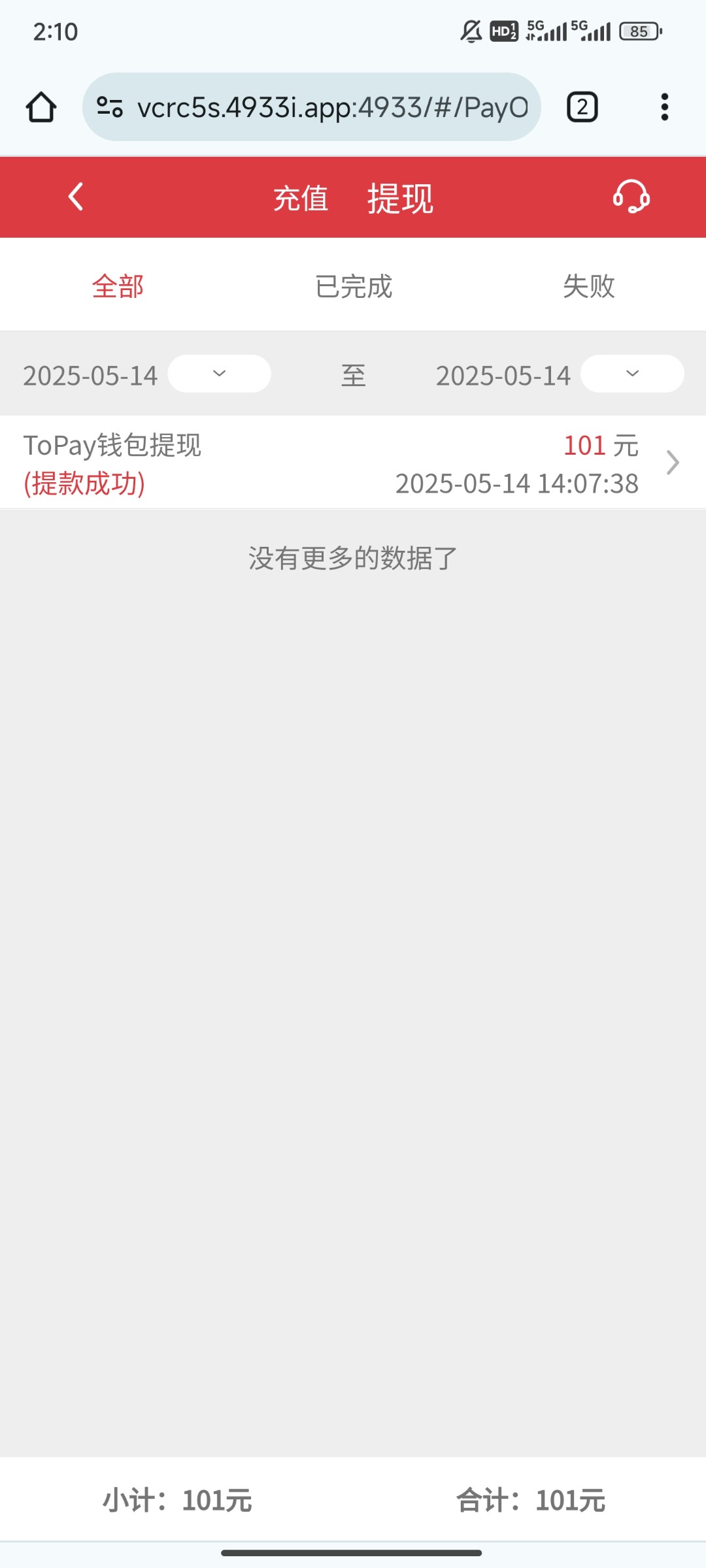Switch to the 已完成 tab

354,287
